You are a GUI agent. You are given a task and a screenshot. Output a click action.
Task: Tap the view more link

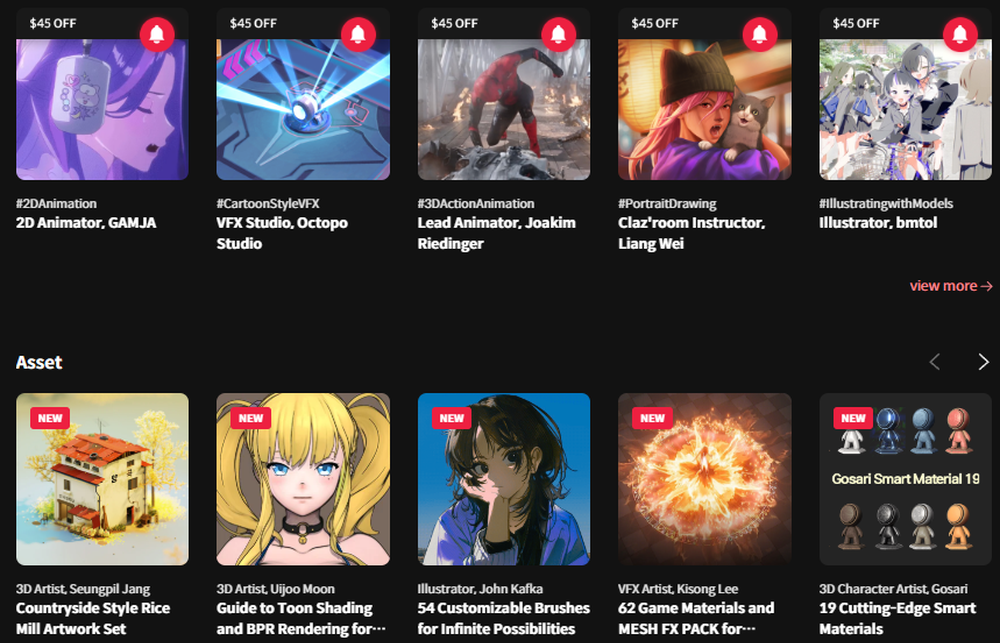pos(950,286)
